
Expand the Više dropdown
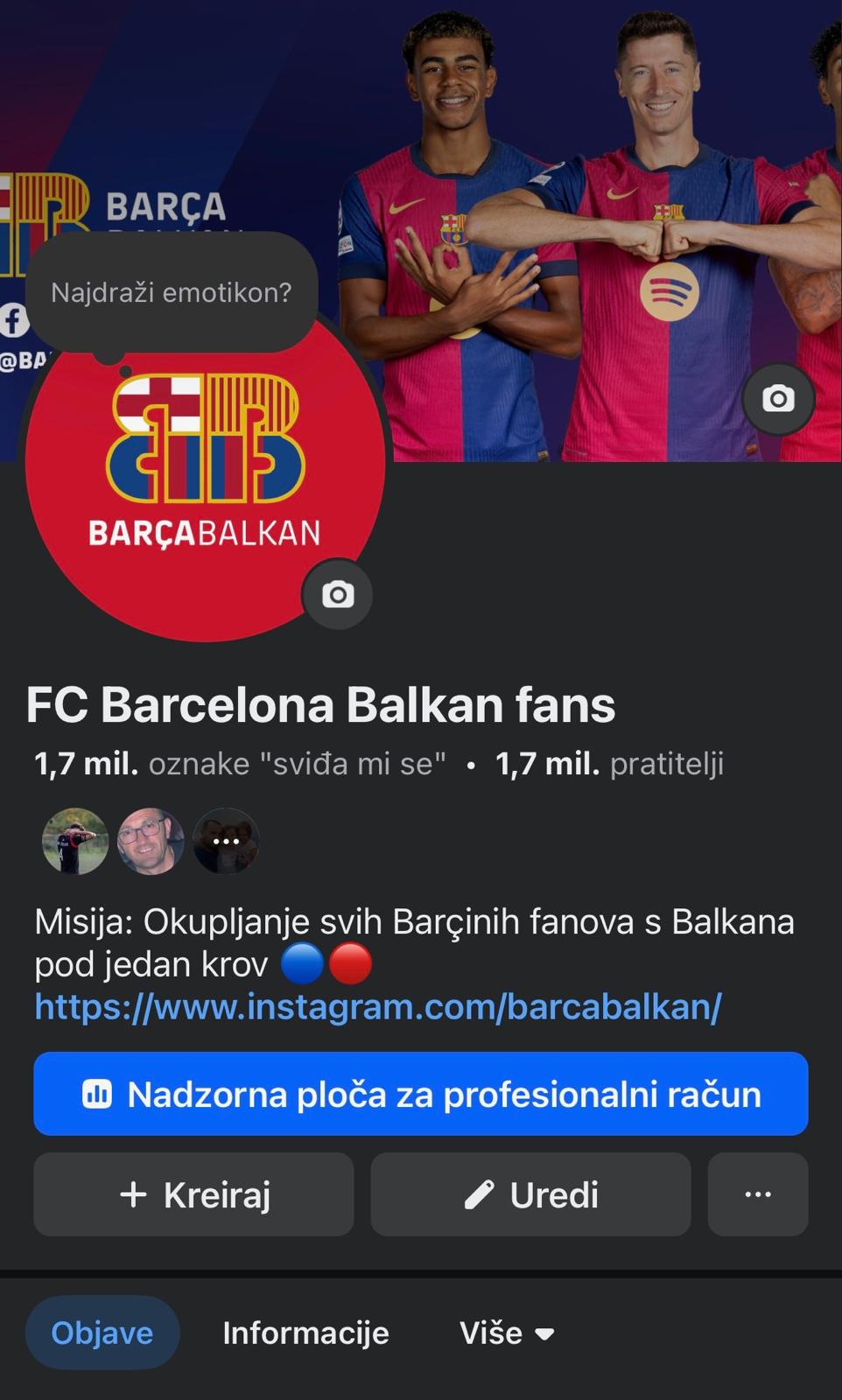tap(507, 1333)
